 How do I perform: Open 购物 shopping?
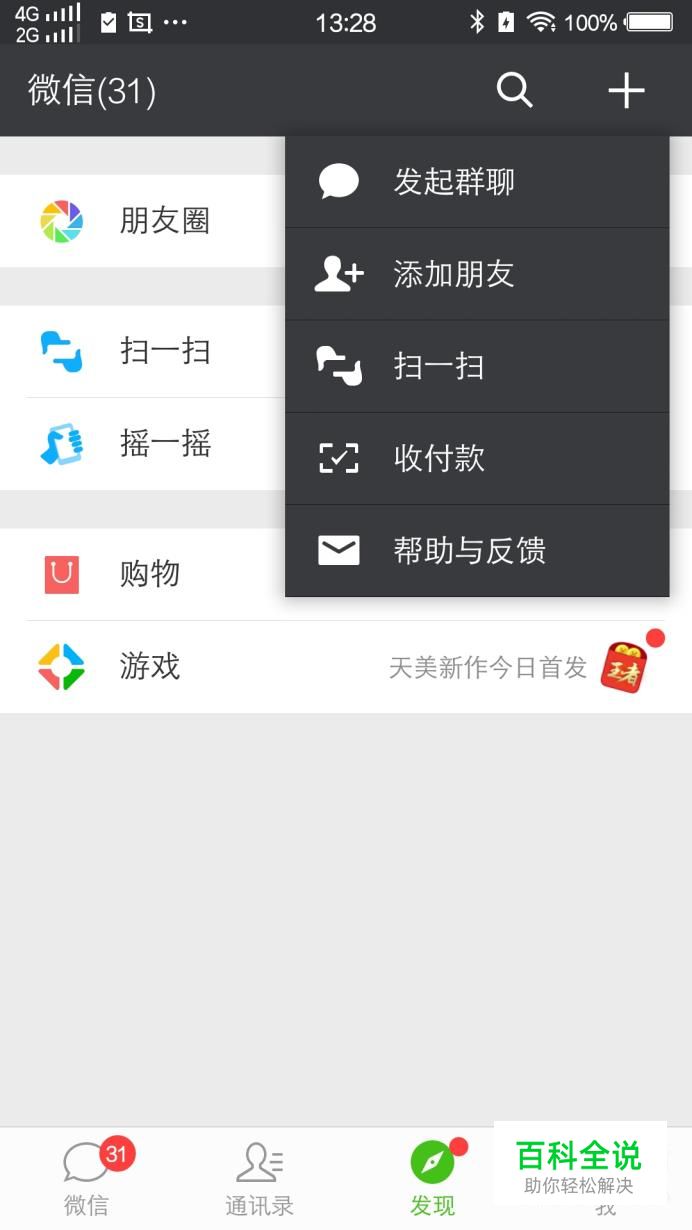(143, 575)
